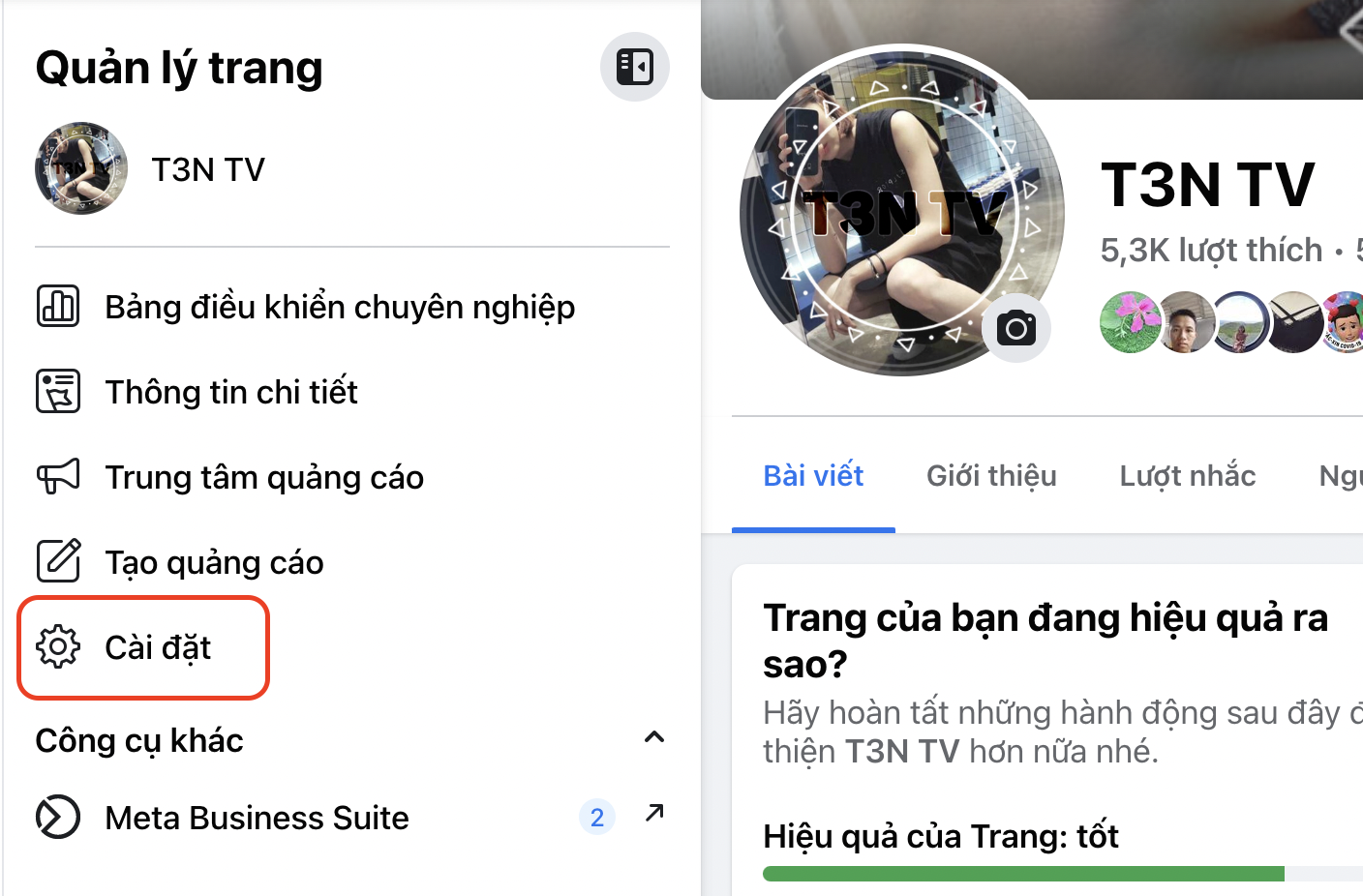1363x896 pixels.
Task: Collapse the Quản lý trang sidebar
Action: 634,67
